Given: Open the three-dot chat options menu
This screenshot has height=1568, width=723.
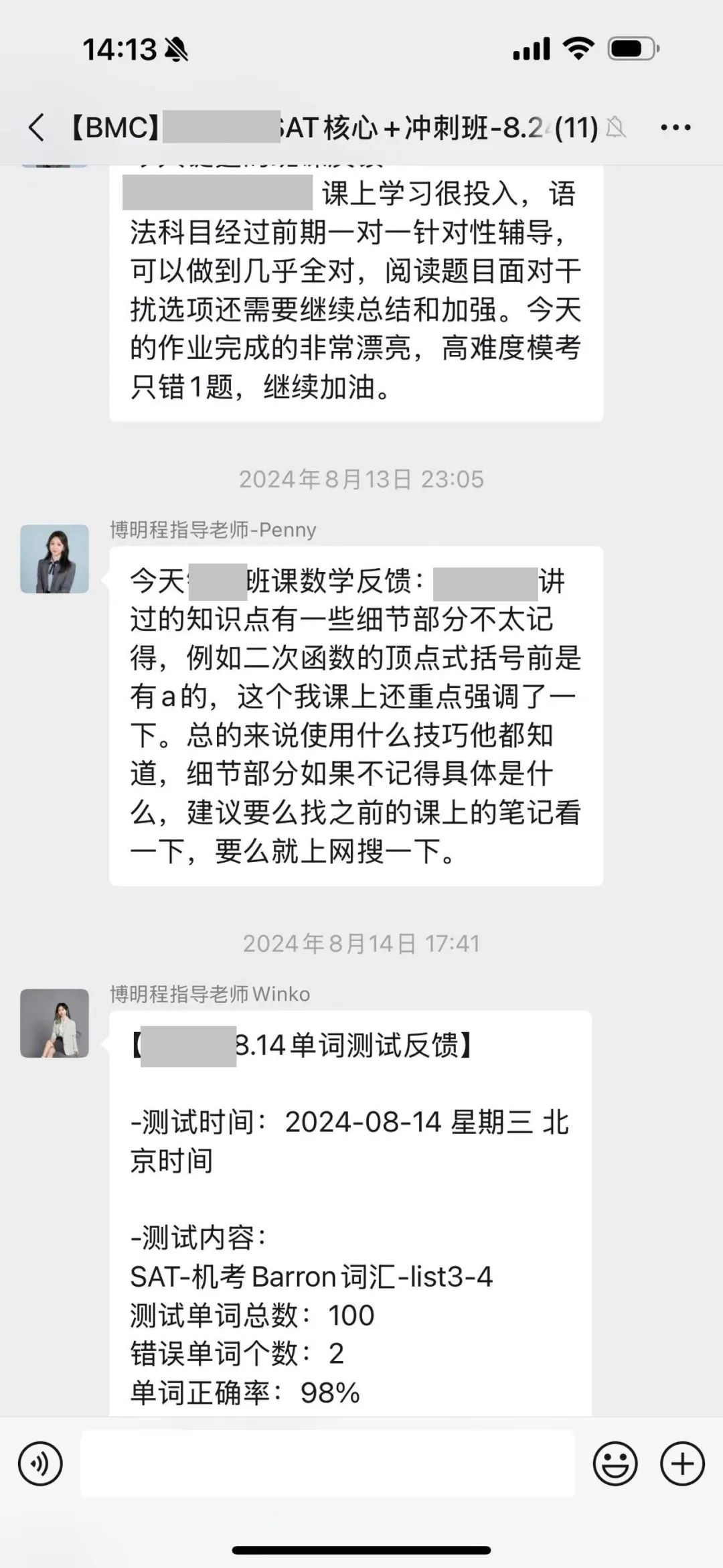Looking at the screenshot, I should [x=675, y=127].
